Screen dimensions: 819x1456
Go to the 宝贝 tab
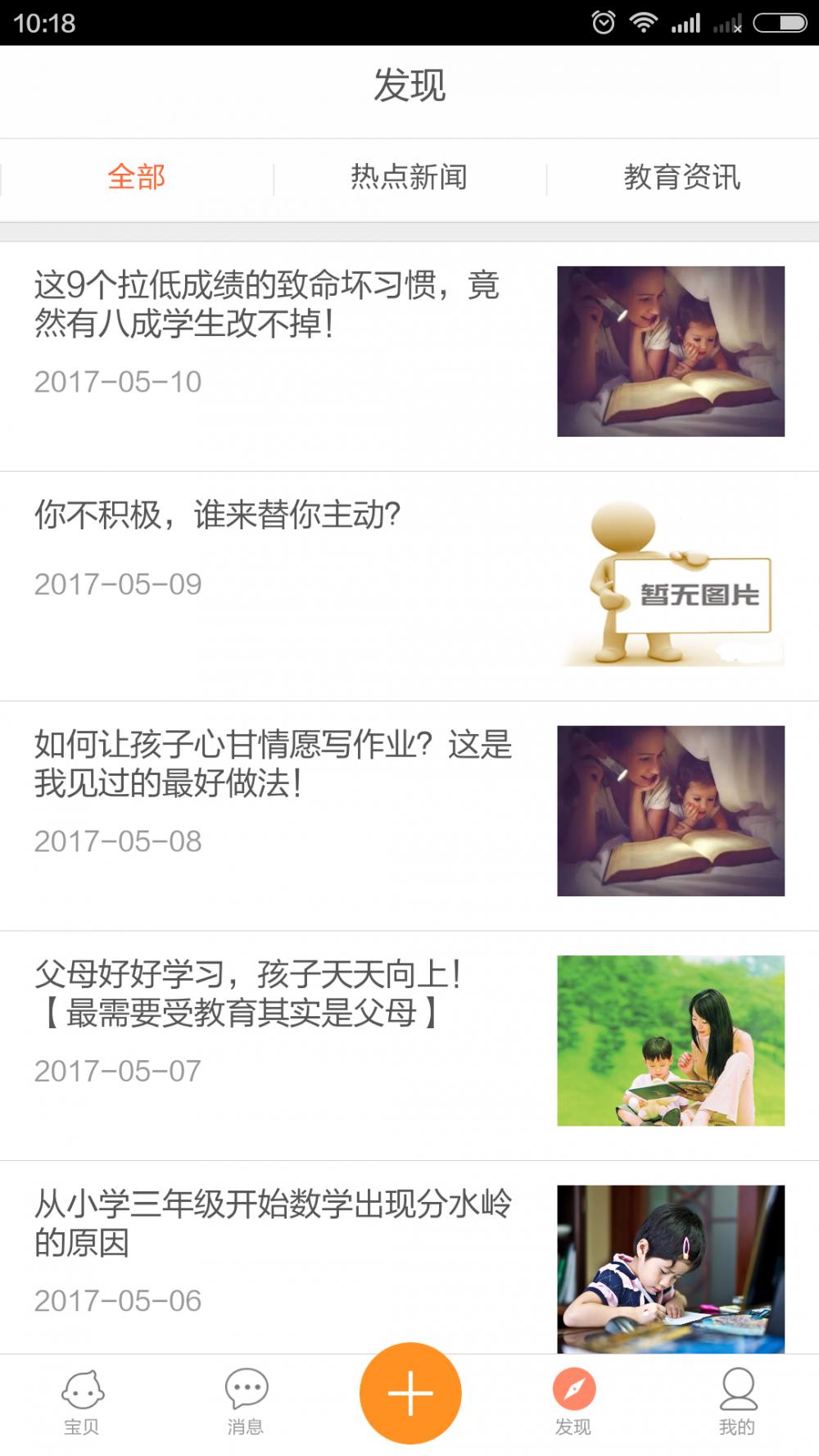coord(82,1402)
